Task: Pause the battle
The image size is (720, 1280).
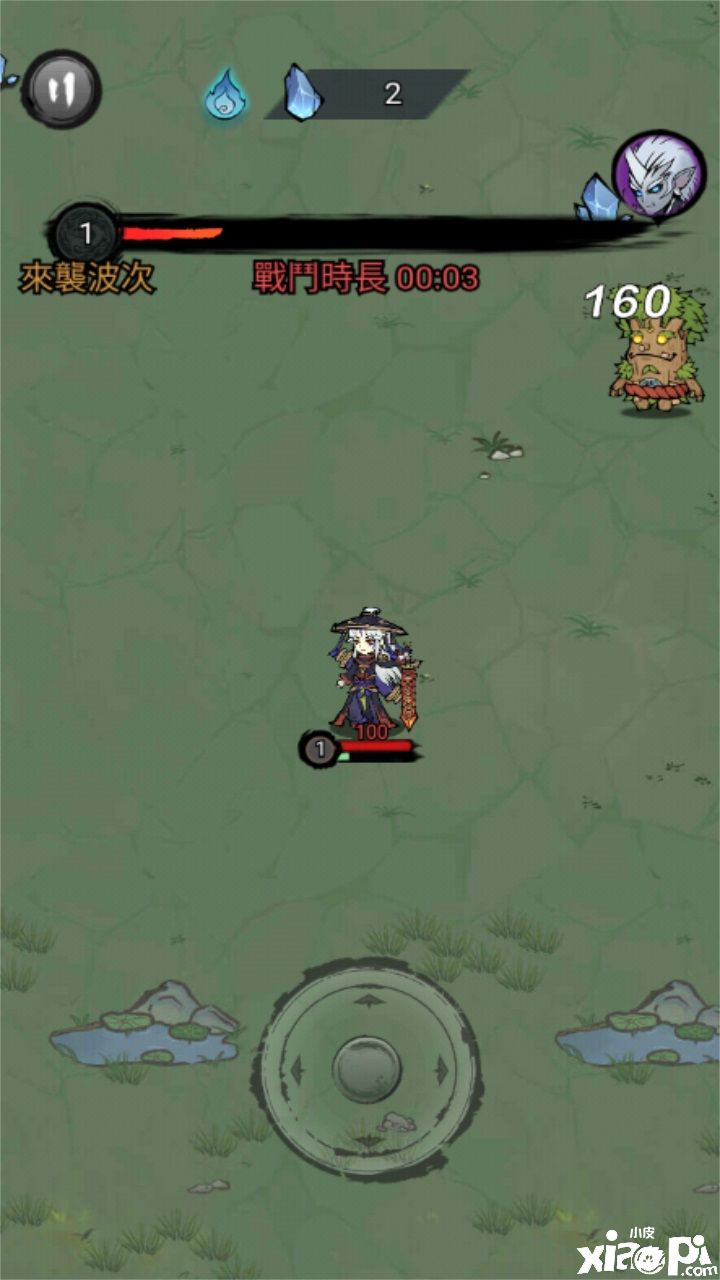Action: [62, 89]
